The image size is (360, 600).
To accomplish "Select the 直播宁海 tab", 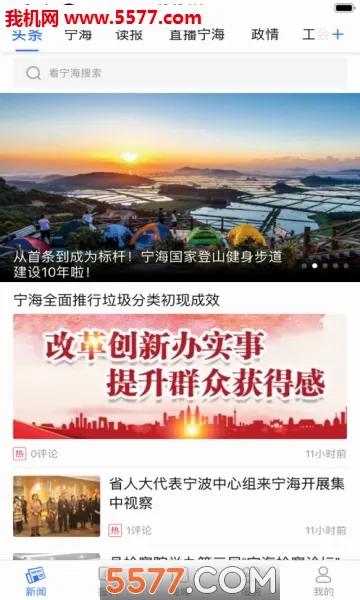I will tap(197, 35).
